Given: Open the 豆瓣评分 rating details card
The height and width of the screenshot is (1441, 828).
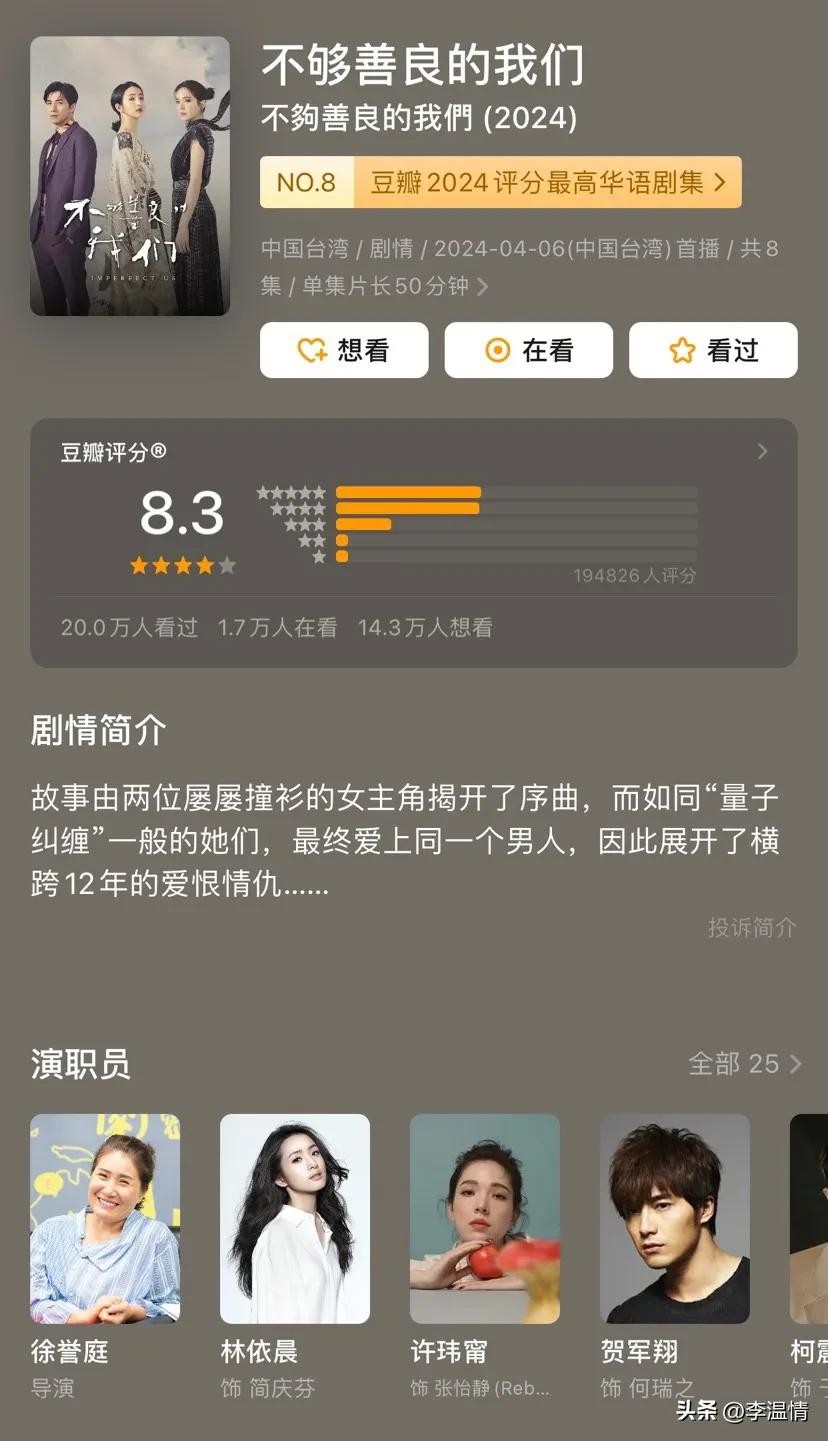Looking at the screenshot, I should (413, 542).
